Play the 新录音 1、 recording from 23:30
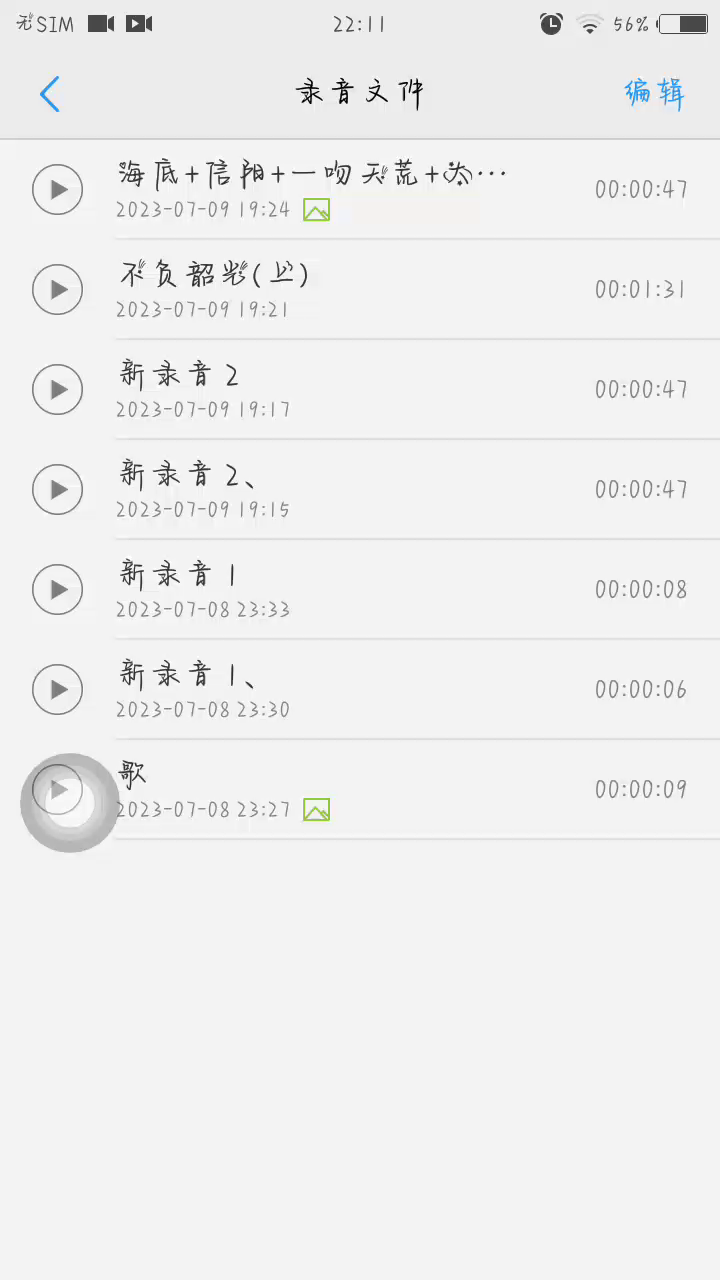Viewport: 720px width, 1280px height. pos(58,689)
